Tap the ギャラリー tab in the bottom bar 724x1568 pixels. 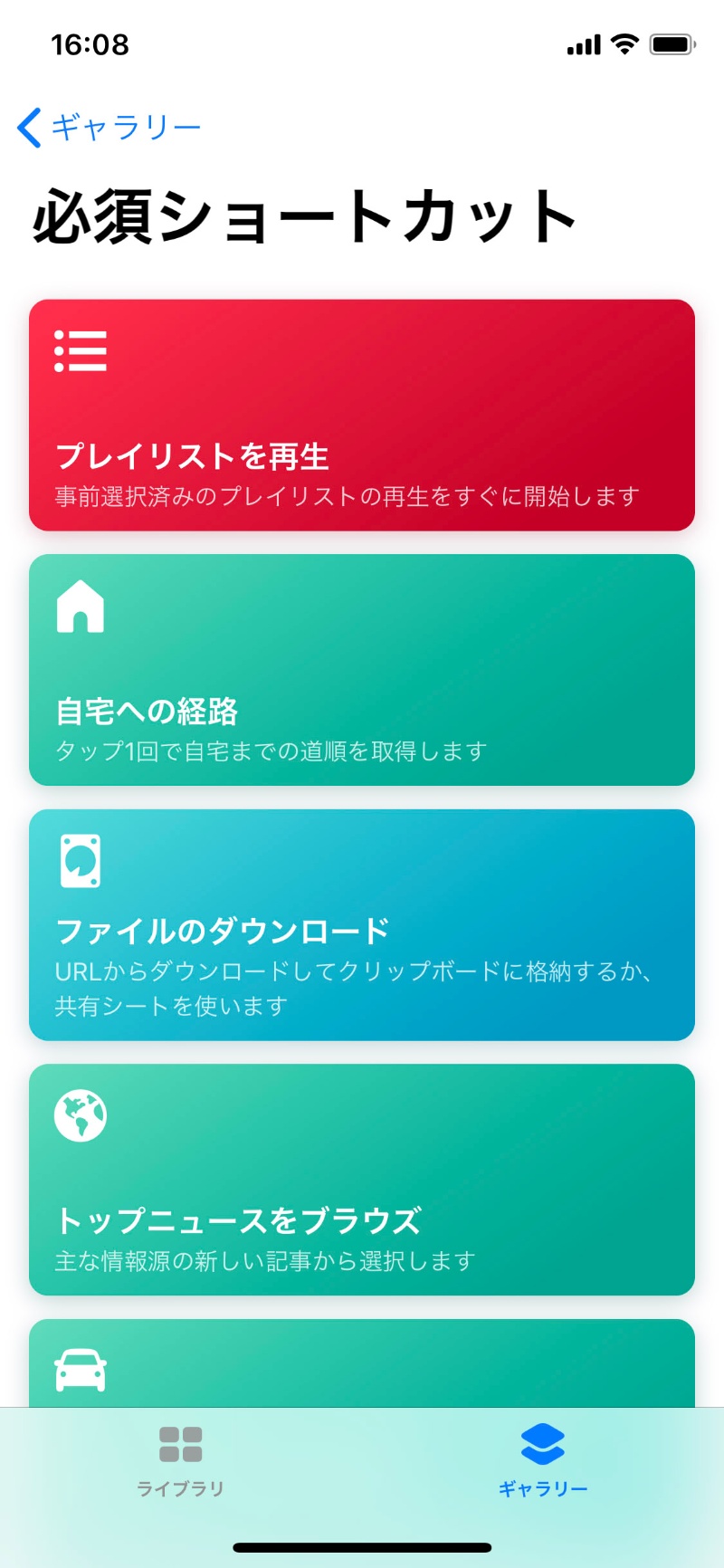[x=543, y=1458]
